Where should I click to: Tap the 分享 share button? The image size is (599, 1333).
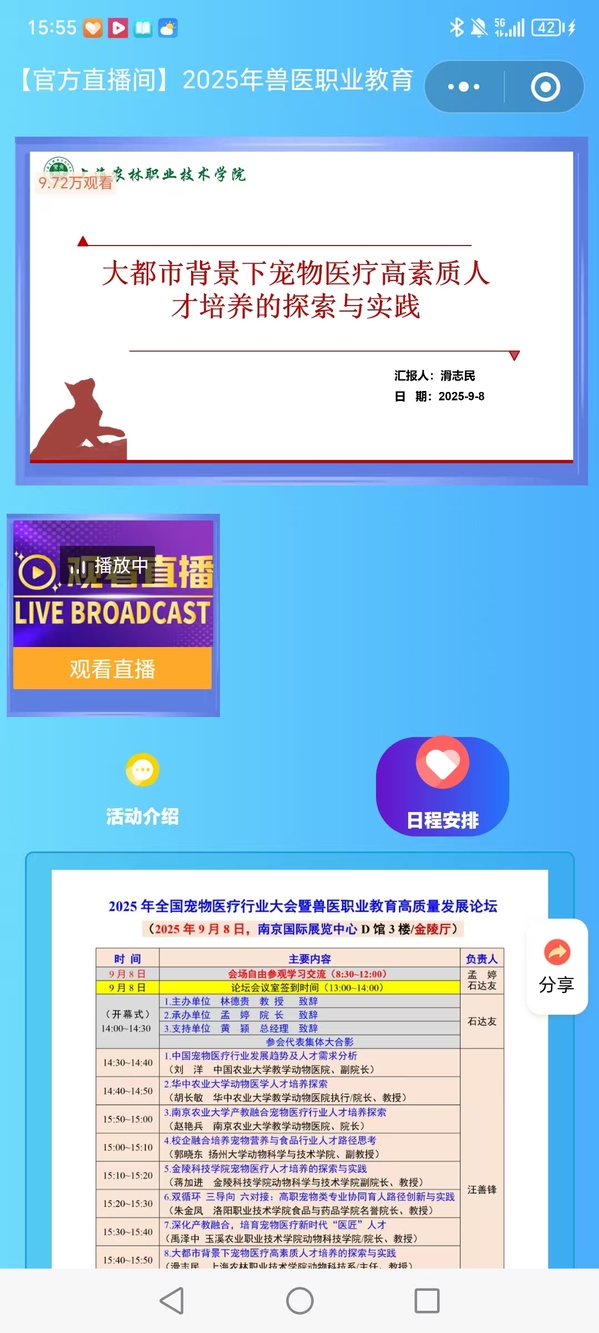(x=557, y=966)
